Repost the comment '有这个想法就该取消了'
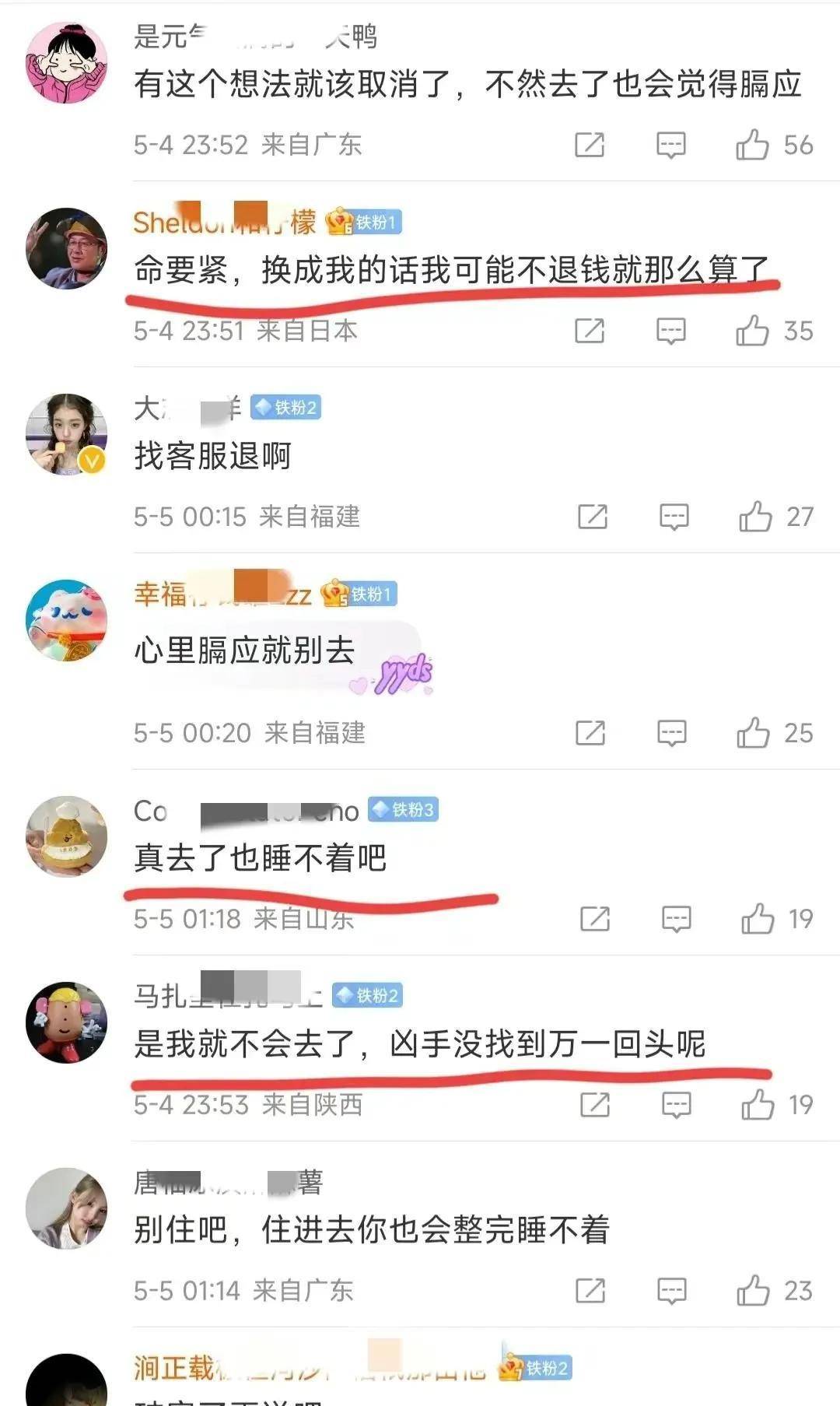 pyautogui.click(x=589, y=145)
